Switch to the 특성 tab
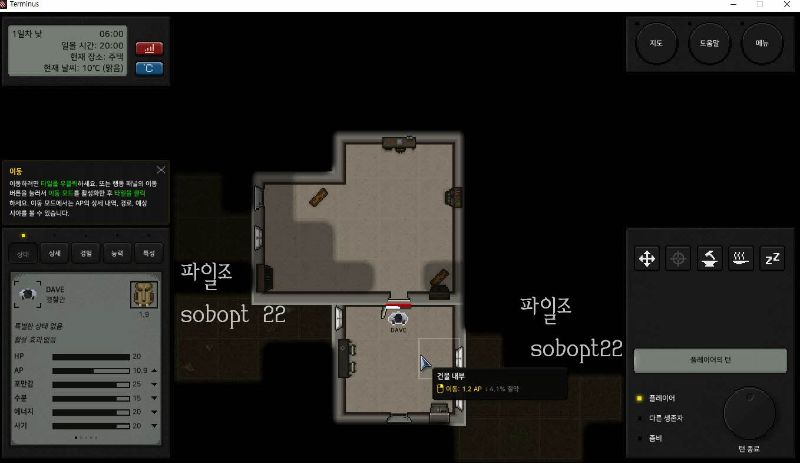800x463 pixels. (x=147, y=254)
